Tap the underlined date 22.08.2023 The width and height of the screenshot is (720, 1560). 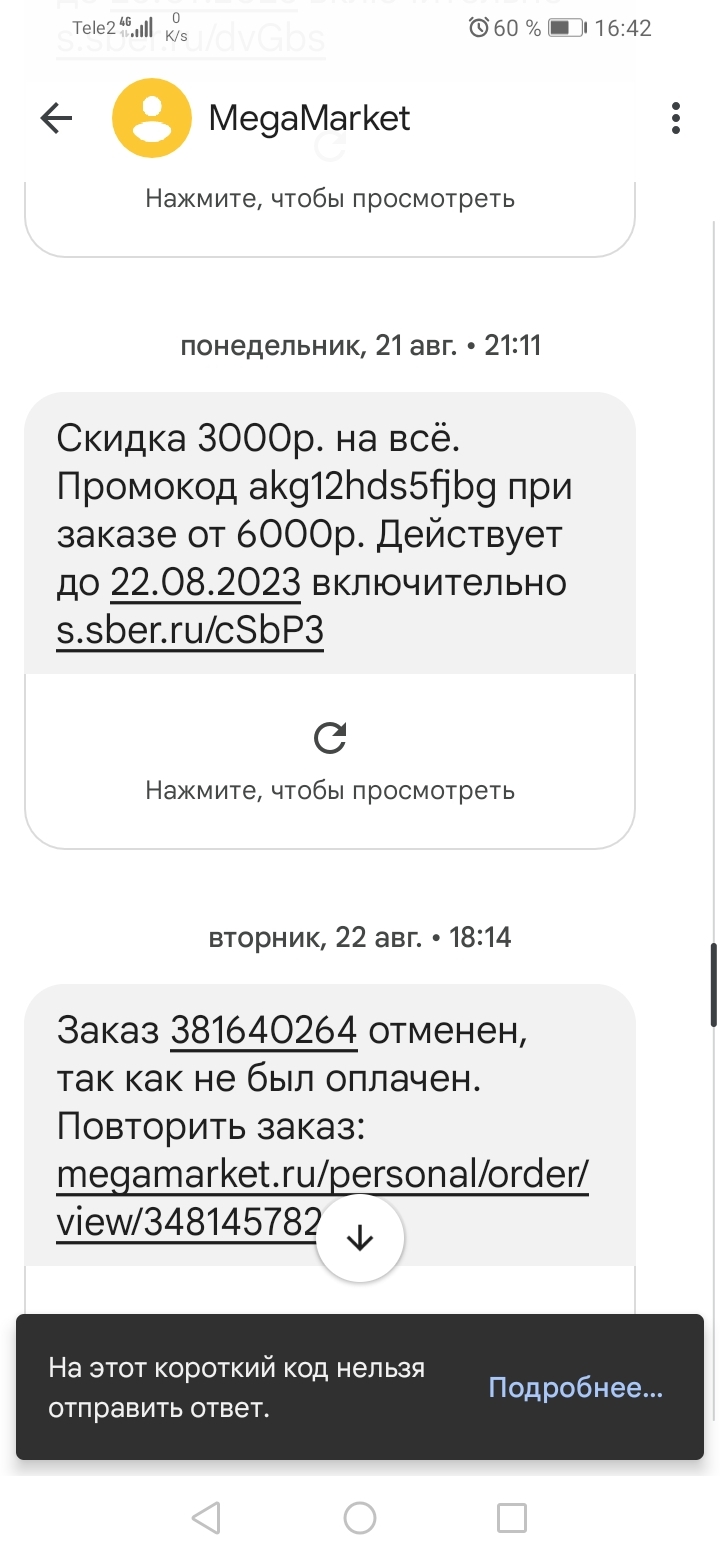[x=205, y=584]
